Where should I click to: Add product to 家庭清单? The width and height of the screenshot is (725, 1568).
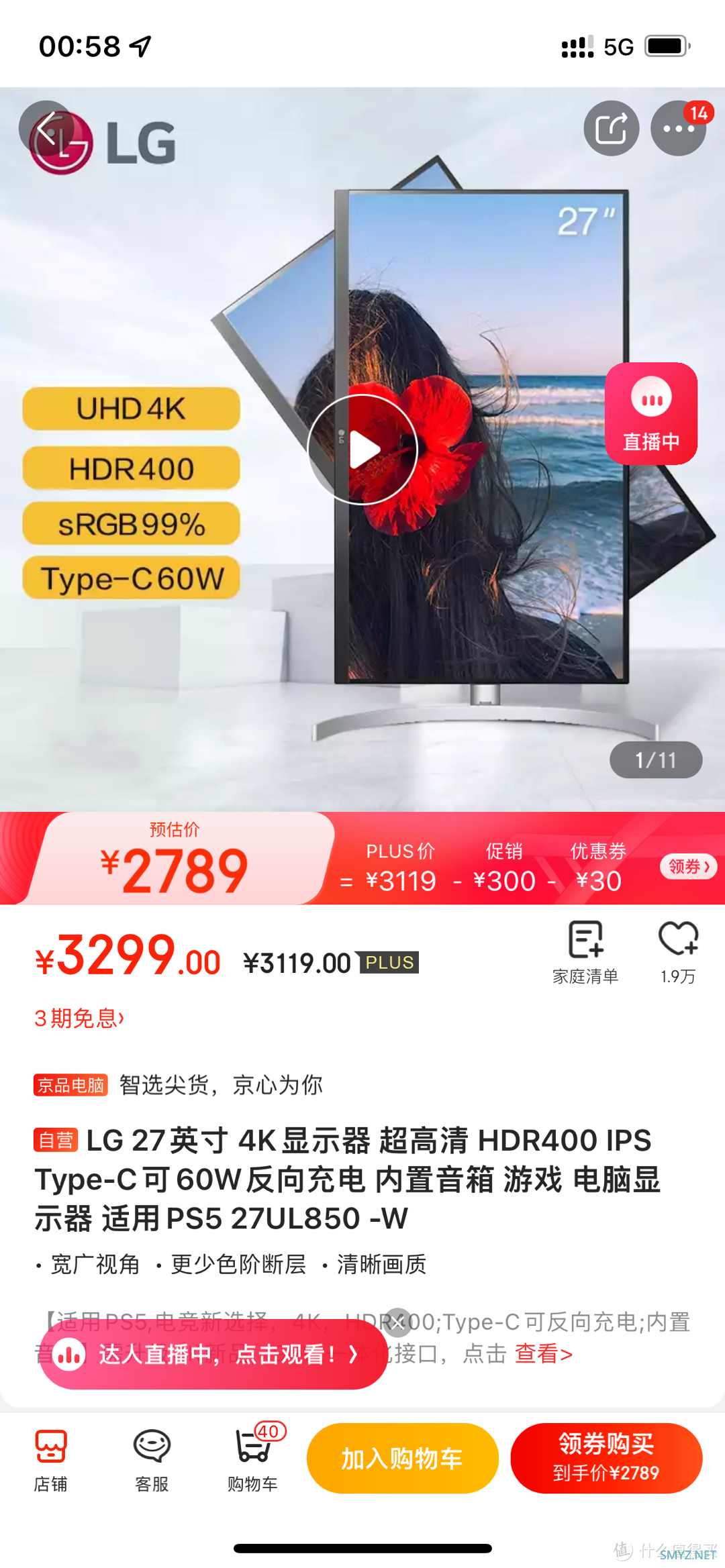[585, 951]
